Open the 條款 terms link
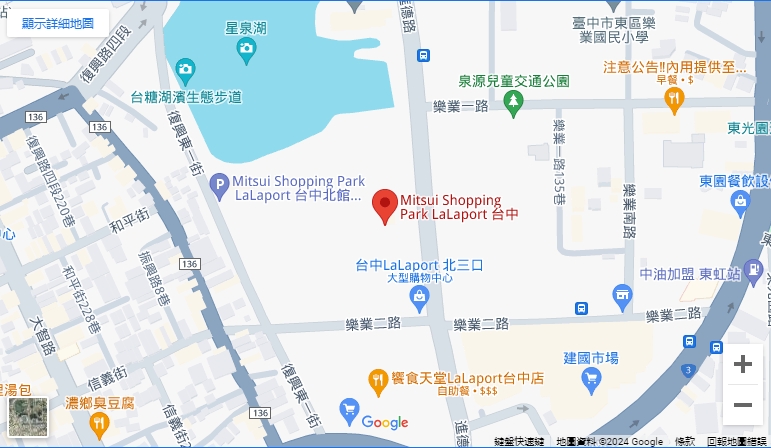The height and width of the screenshot is (448, 771). point(685,441)
